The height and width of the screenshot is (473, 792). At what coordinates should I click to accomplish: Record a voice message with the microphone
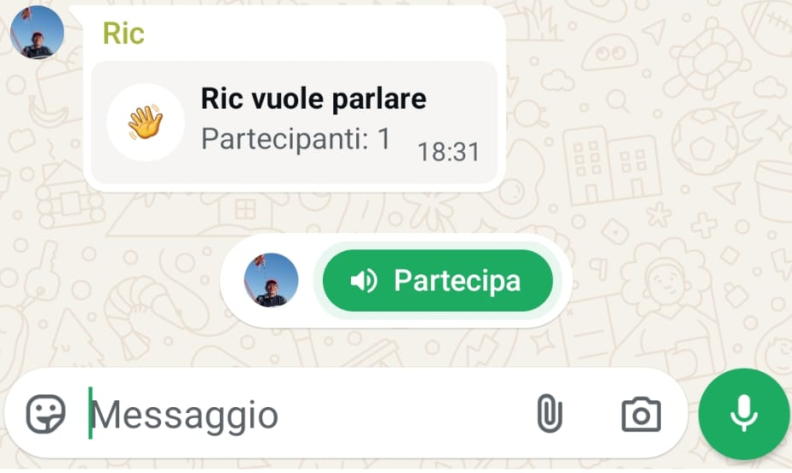pyautogui.click(x=743, y=413)
